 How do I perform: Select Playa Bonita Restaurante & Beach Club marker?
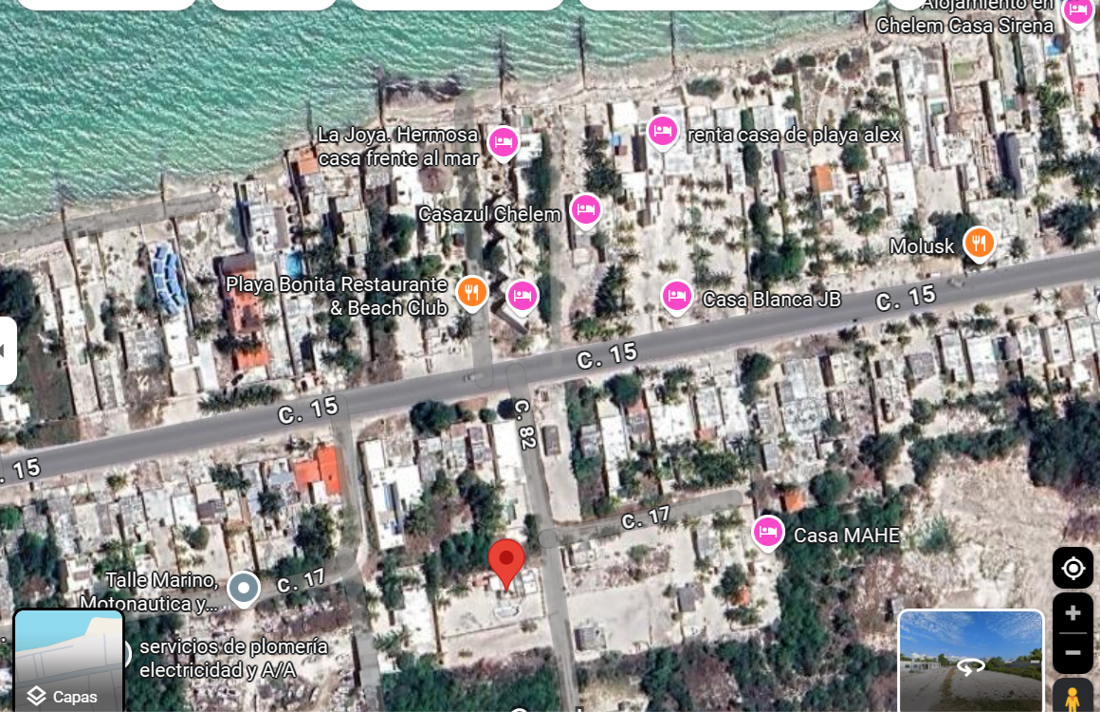point(472,292)
